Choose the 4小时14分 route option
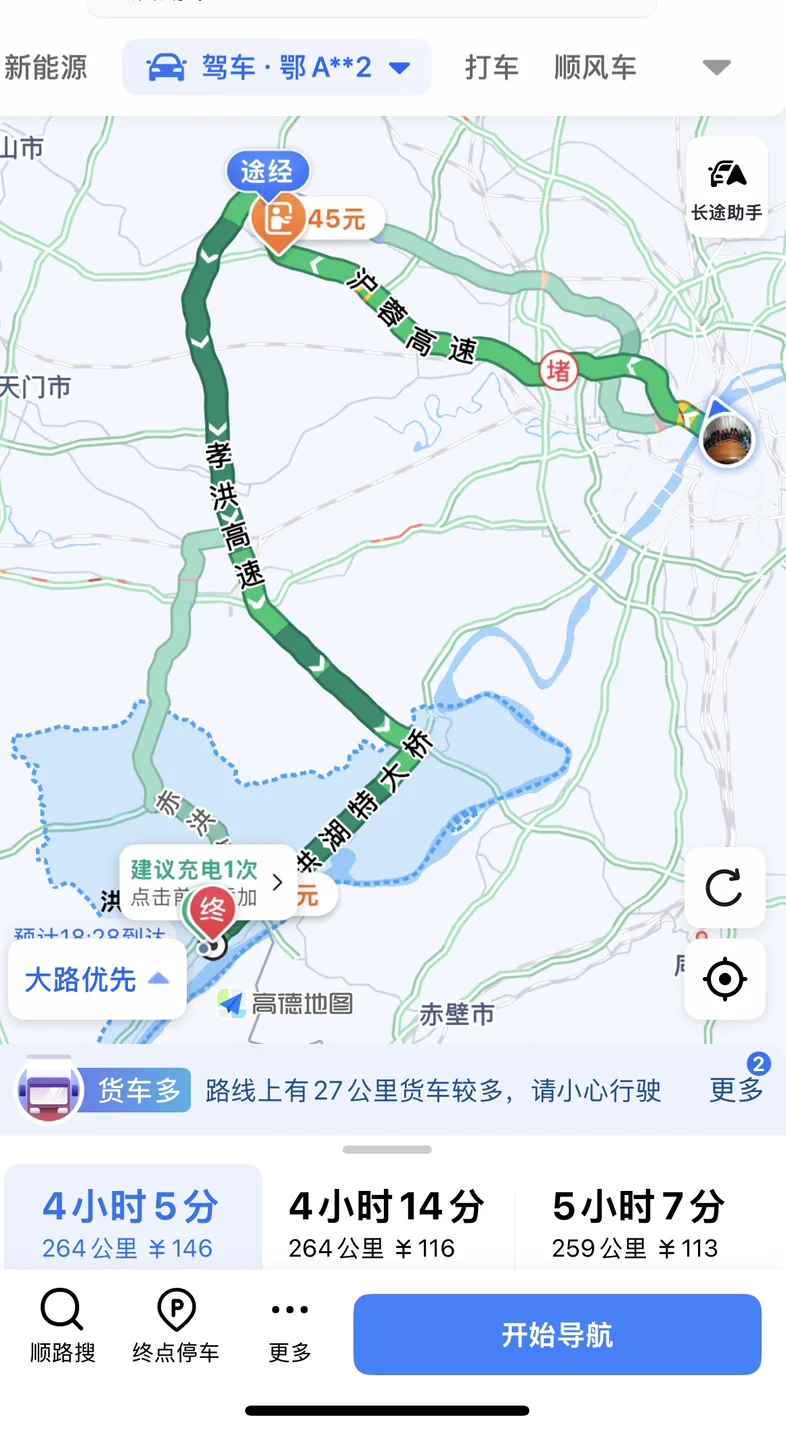Screen dimensions: 786x1432 (387, 1222)
